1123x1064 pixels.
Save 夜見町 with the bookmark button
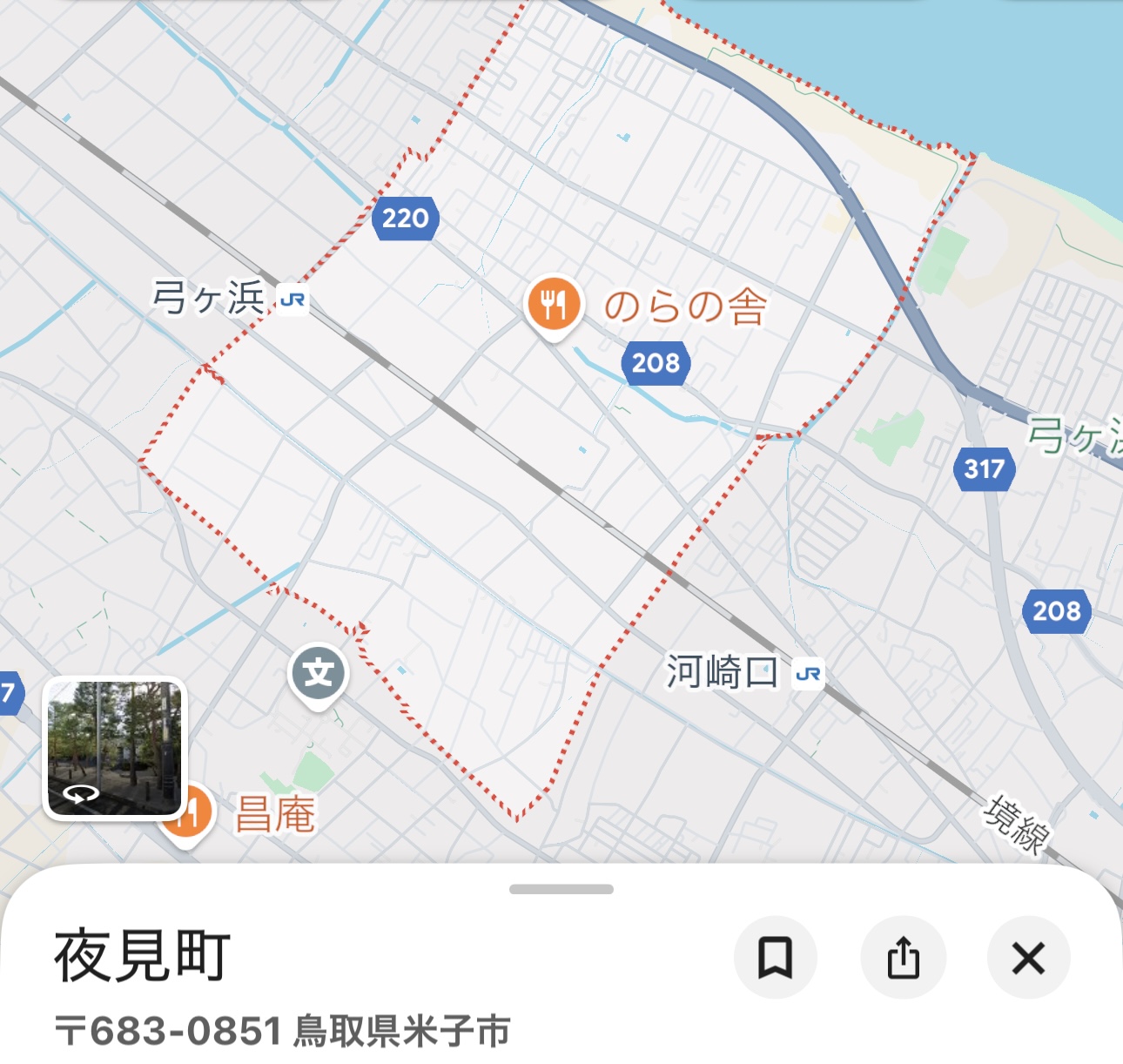tap(775, 958)
